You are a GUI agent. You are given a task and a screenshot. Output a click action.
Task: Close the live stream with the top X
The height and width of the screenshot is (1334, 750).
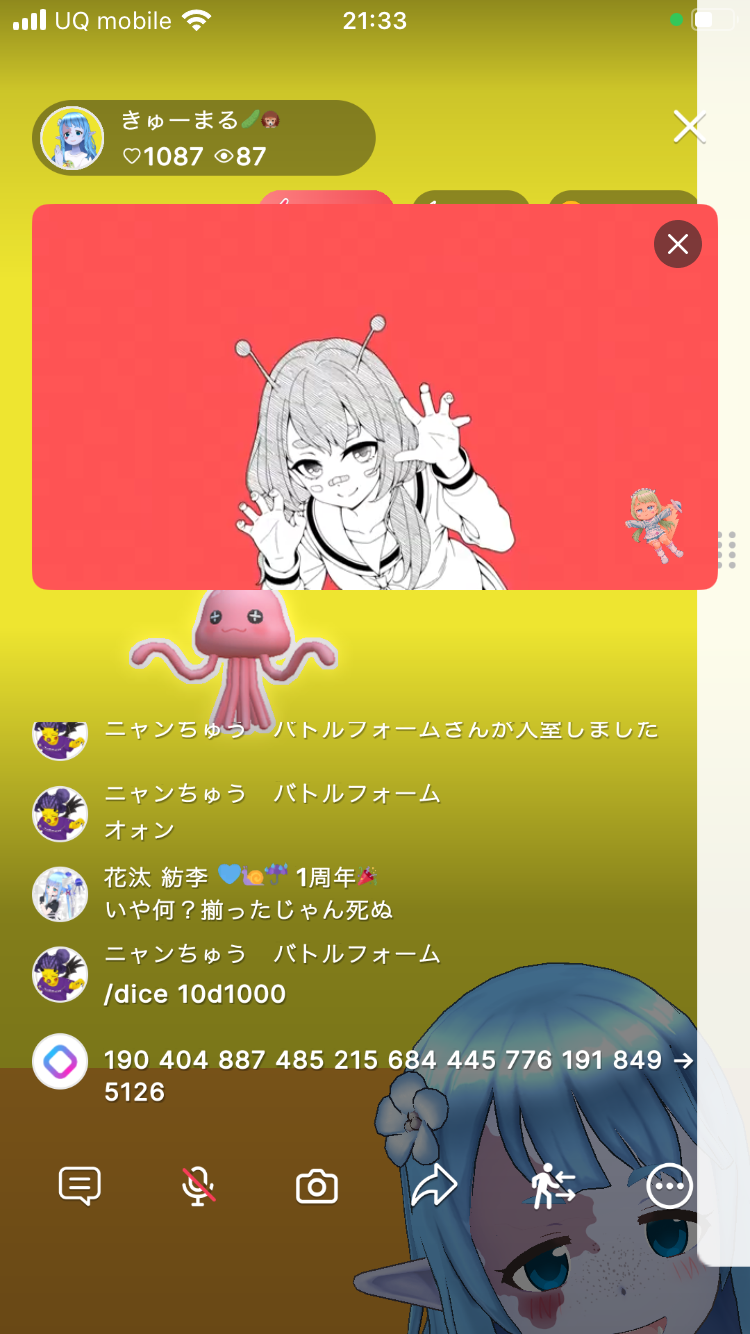(x=689, y=127)
